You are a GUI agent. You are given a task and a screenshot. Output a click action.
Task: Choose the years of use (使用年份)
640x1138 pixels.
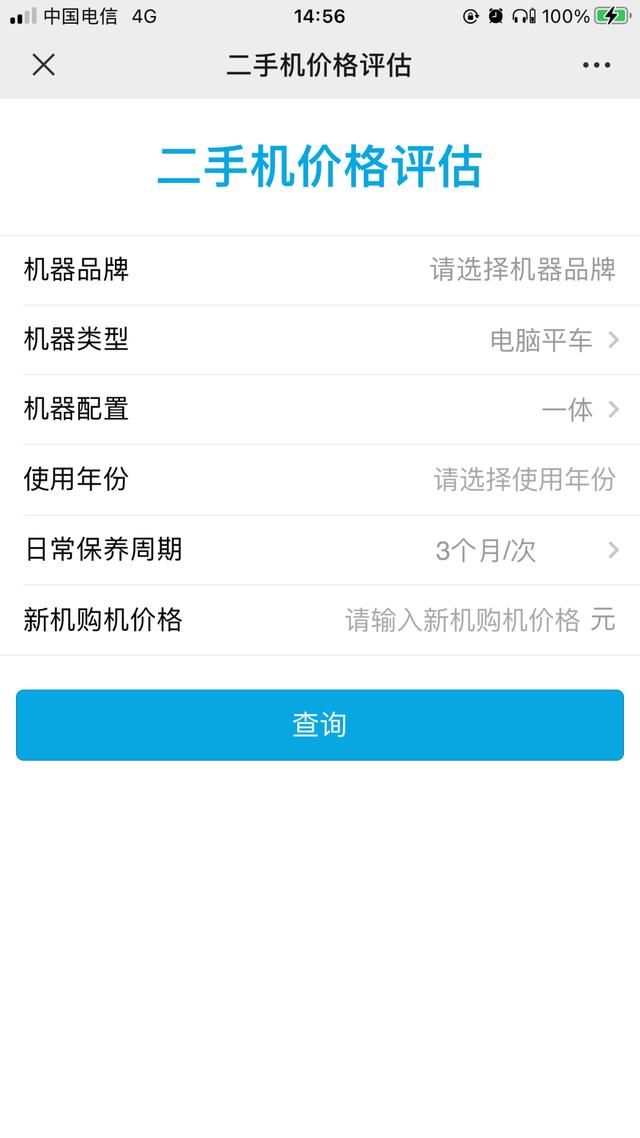(320, 479)
